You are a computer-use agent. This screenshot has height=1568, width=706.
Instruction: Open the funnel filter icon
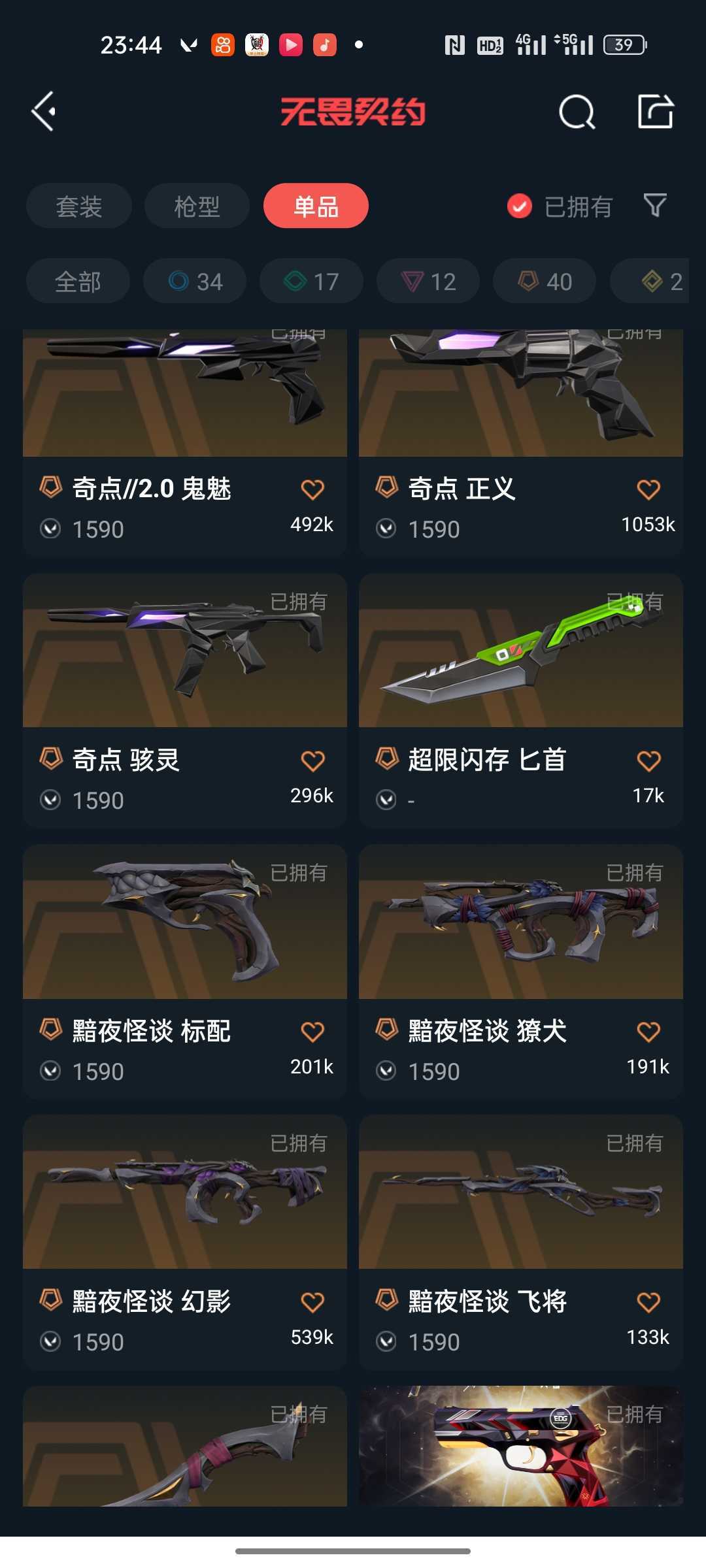tap(655, 206)
